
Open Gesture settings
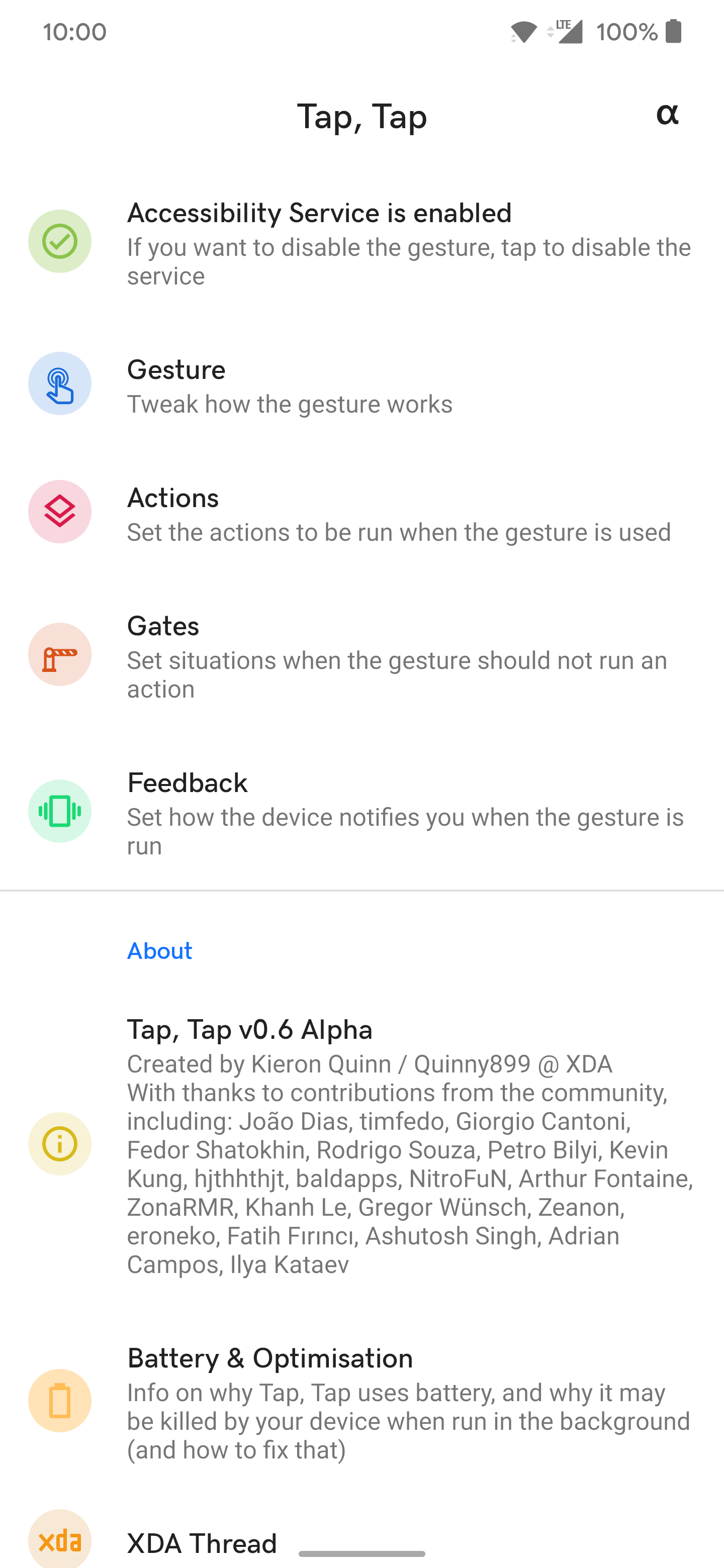click(361, 384)
